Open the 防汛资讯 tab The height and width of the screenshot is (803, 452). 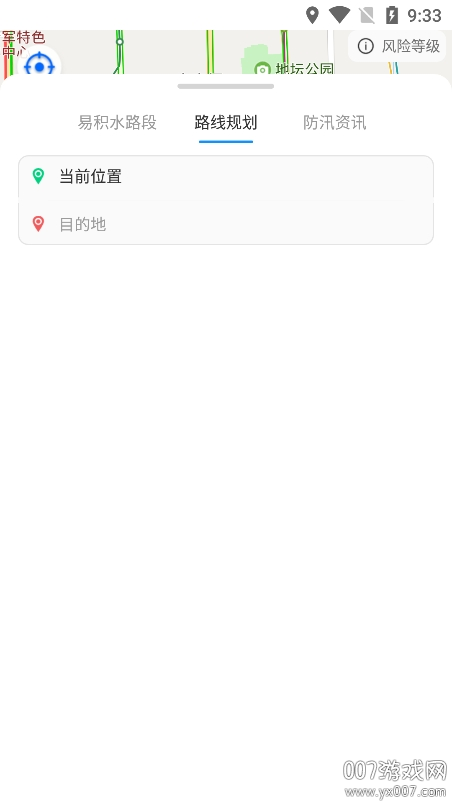click(x=335, y=122)
